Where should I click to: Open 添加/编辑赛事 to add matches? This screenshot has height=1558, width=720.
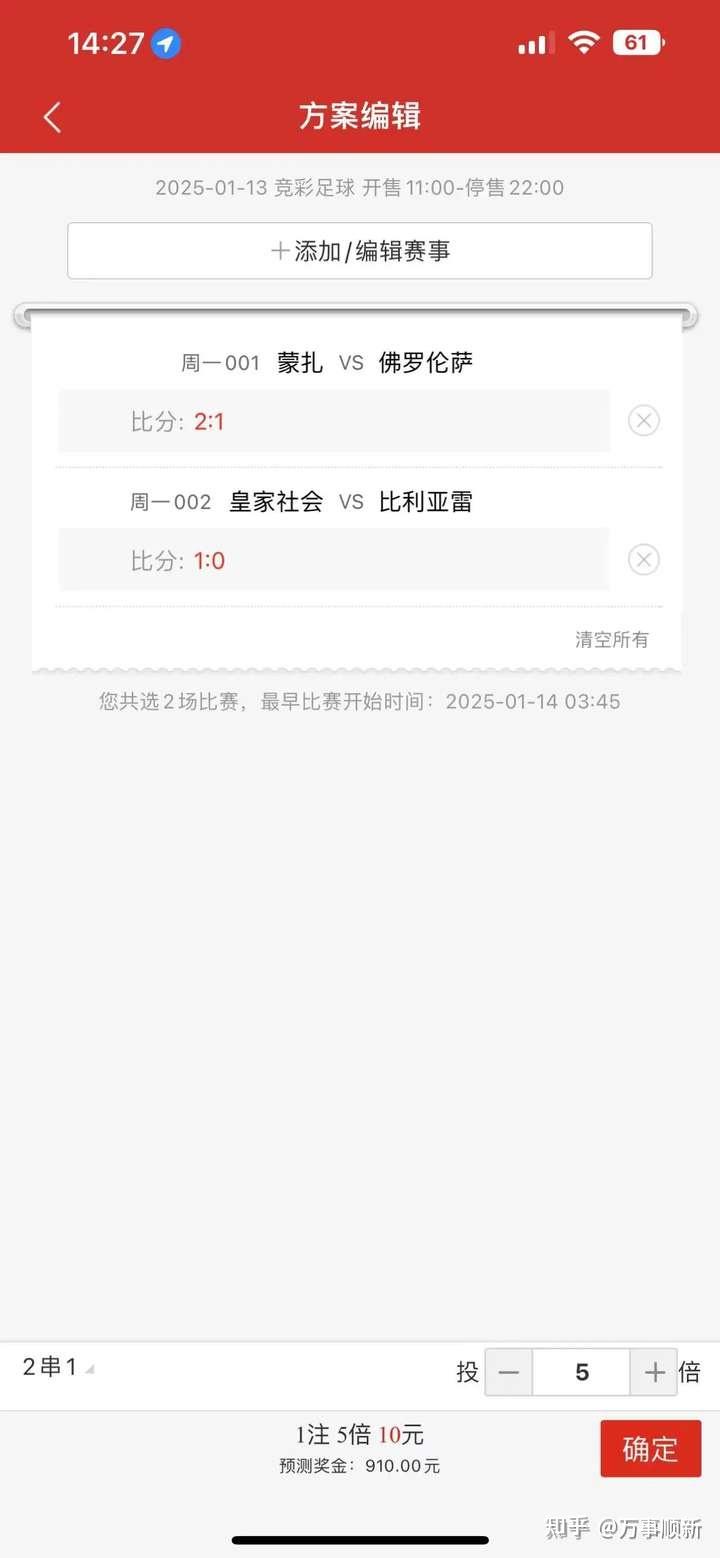click(x=360, y=250)
